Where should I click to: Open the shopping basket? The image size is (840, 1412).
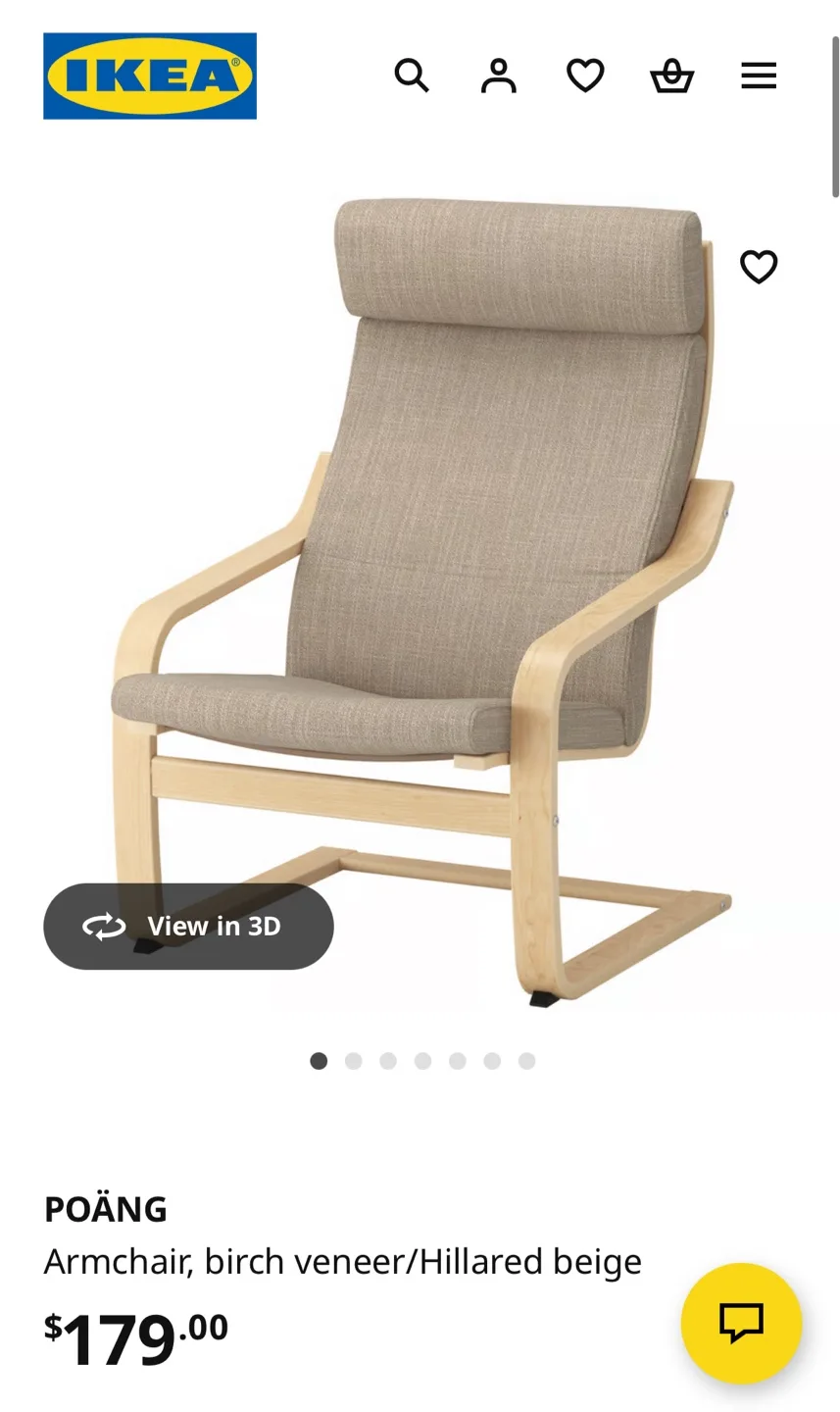(x=672, y=76)
